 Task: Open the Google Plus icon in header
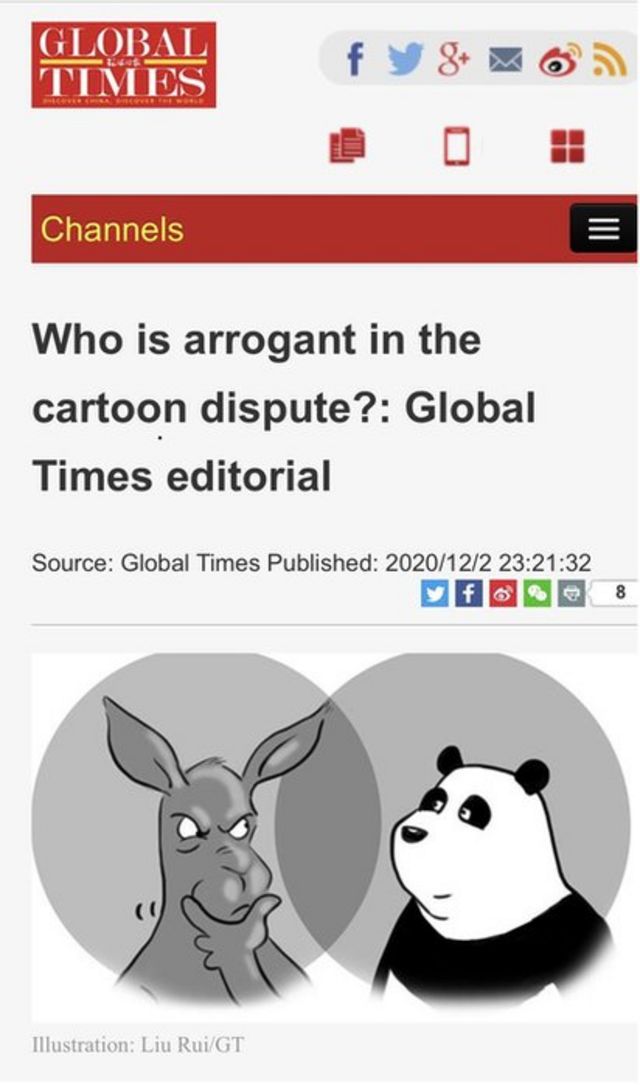pos(452,61)
